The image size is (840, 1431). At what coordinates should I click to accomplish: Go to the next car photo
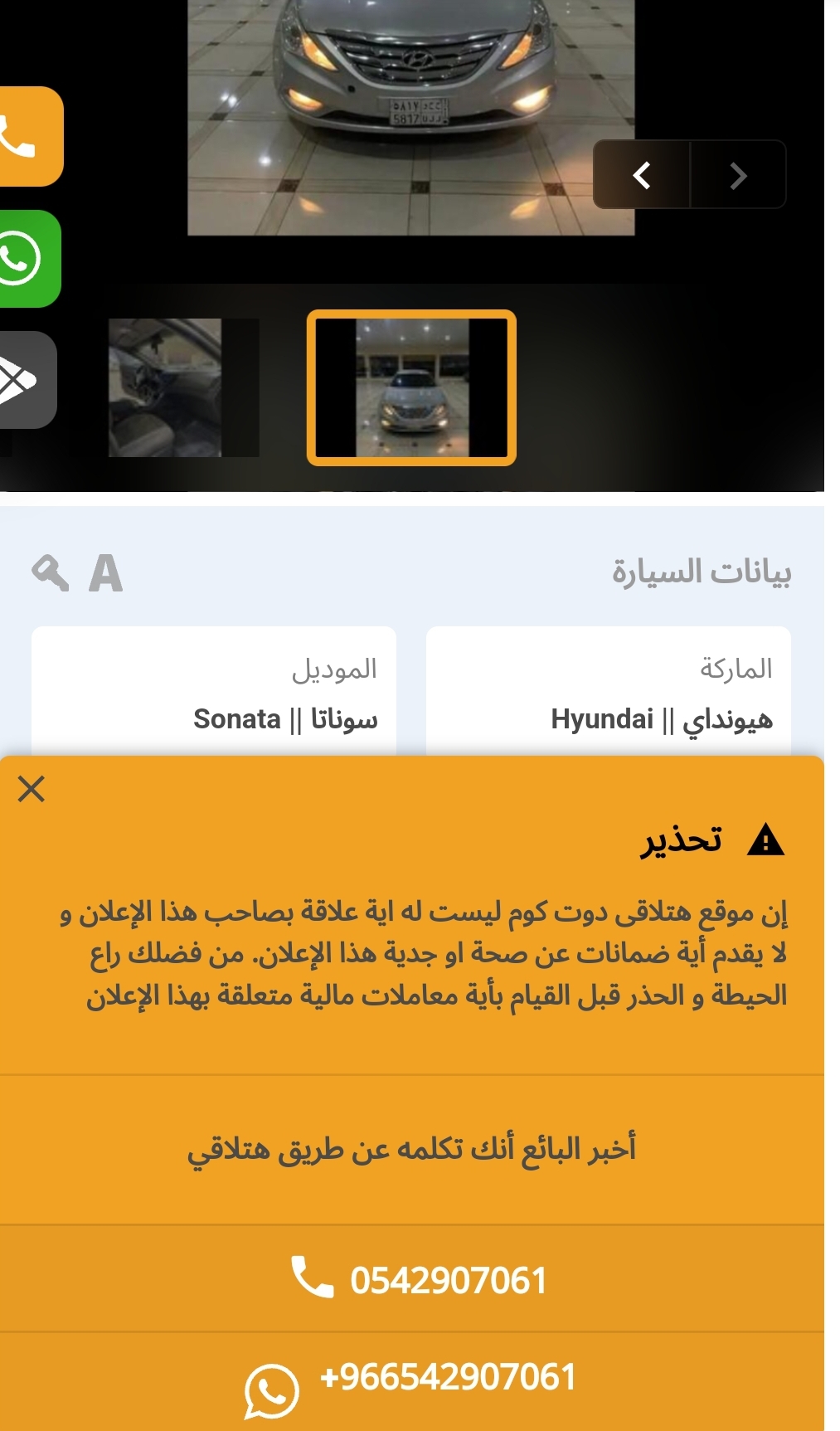tap(738, 175)
